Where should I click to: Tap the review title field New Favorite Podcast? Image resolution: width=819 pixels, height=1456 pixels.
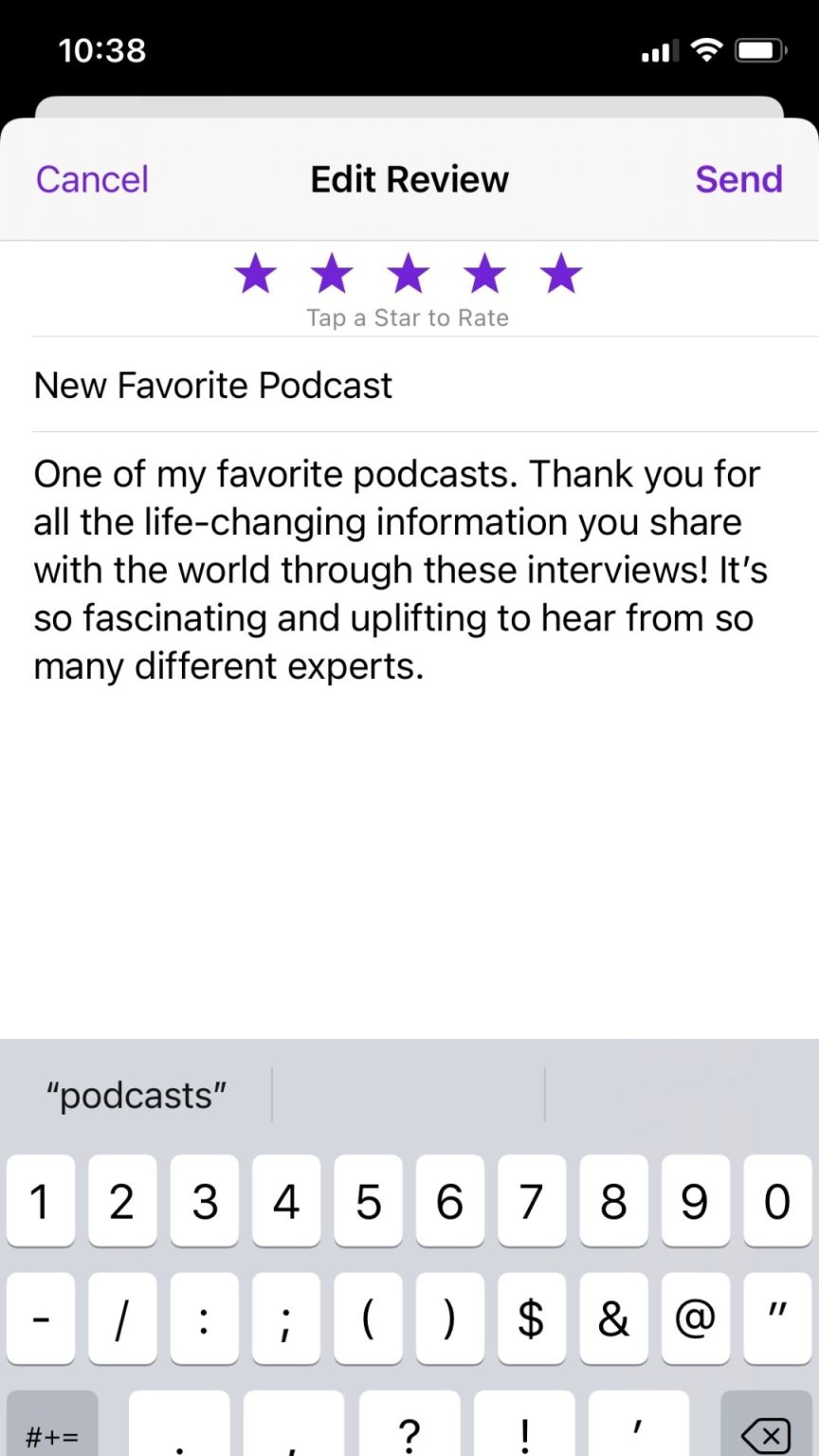pos(212,386)
